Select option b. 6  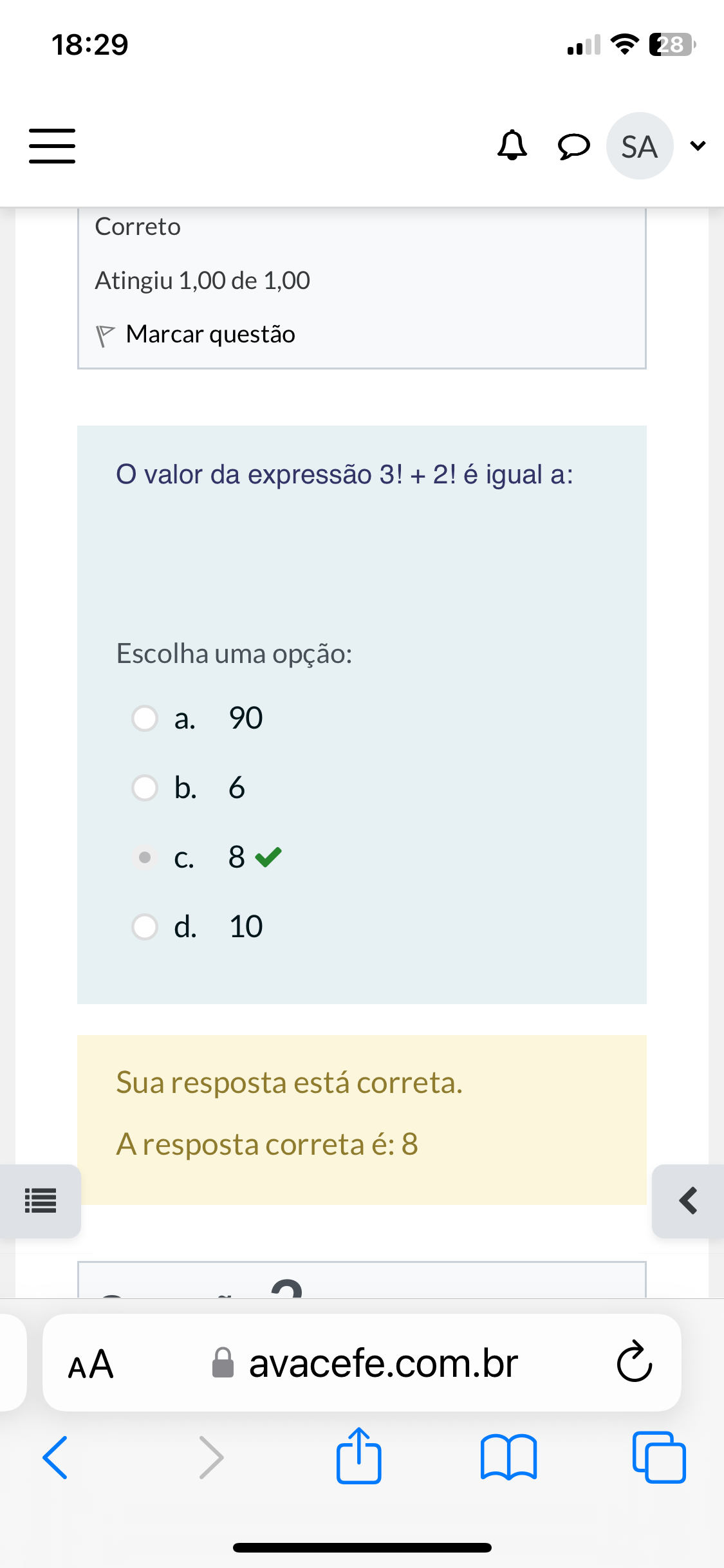pos(145,788)
